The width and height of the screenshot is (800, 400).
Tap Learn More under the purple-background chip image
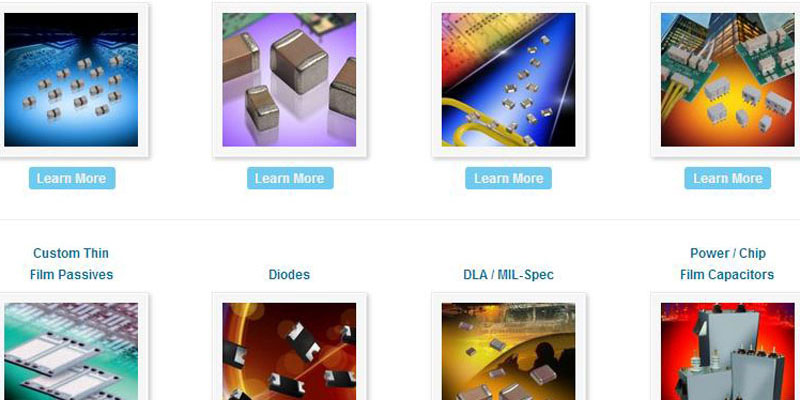point(289,178)
